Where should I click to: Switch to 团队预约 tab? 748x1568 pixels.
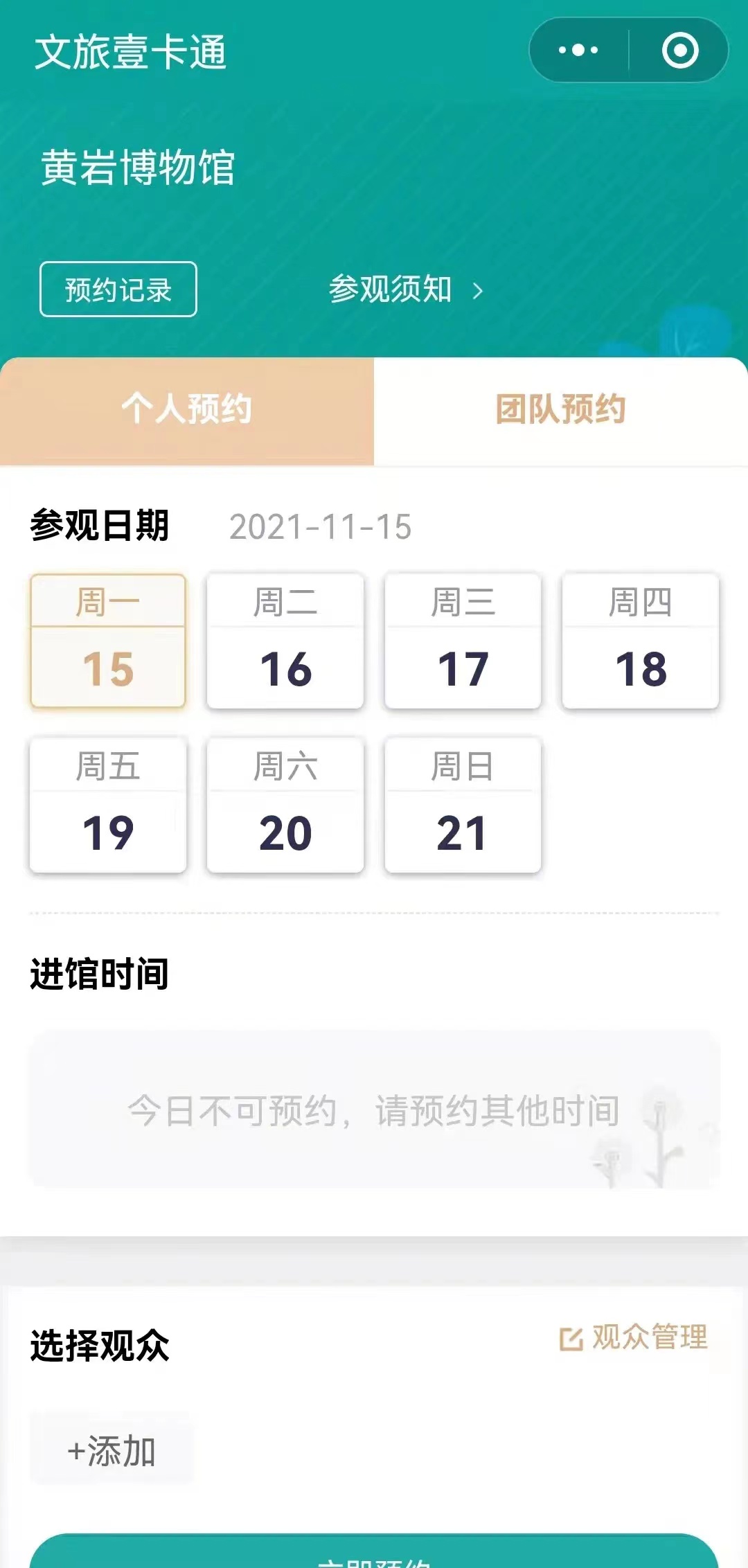560,409
